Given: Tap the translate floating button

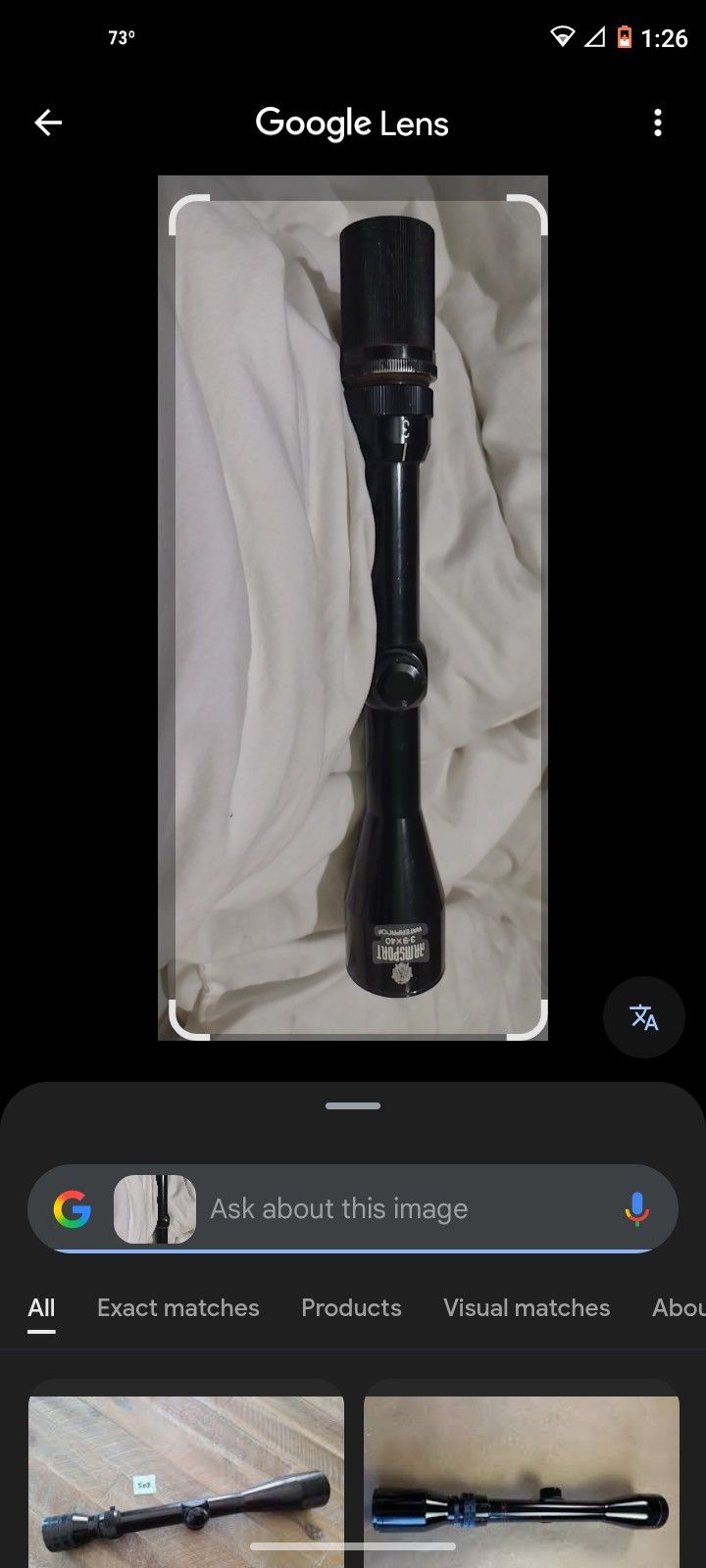Looking at the screenshot, I should pyautogui.click(x=643, y=1017).
